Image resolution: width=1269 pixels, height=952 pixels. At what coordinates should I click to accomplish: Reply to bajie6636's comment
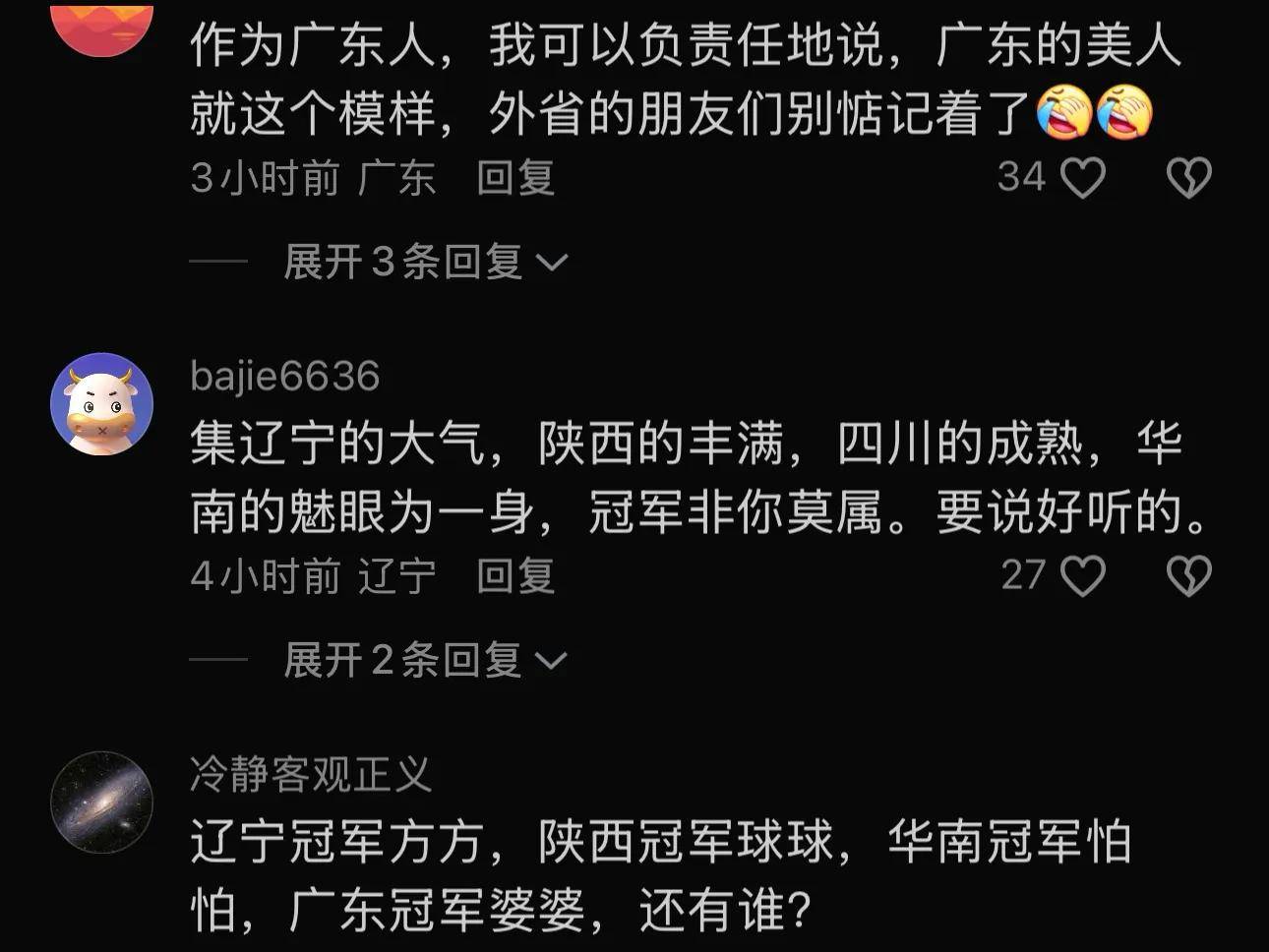[x=515, y=576]
